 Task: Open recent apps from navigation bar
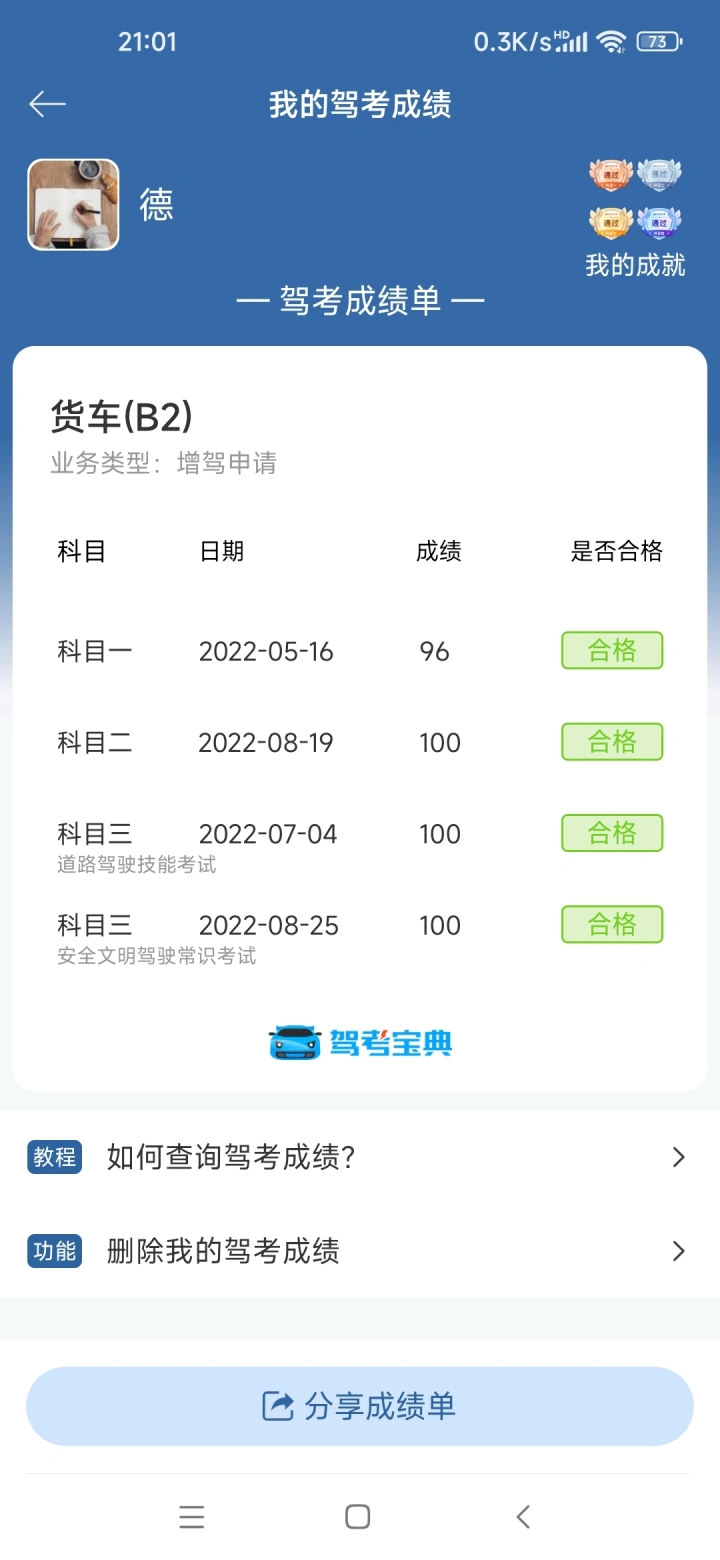coord(192,1517)
